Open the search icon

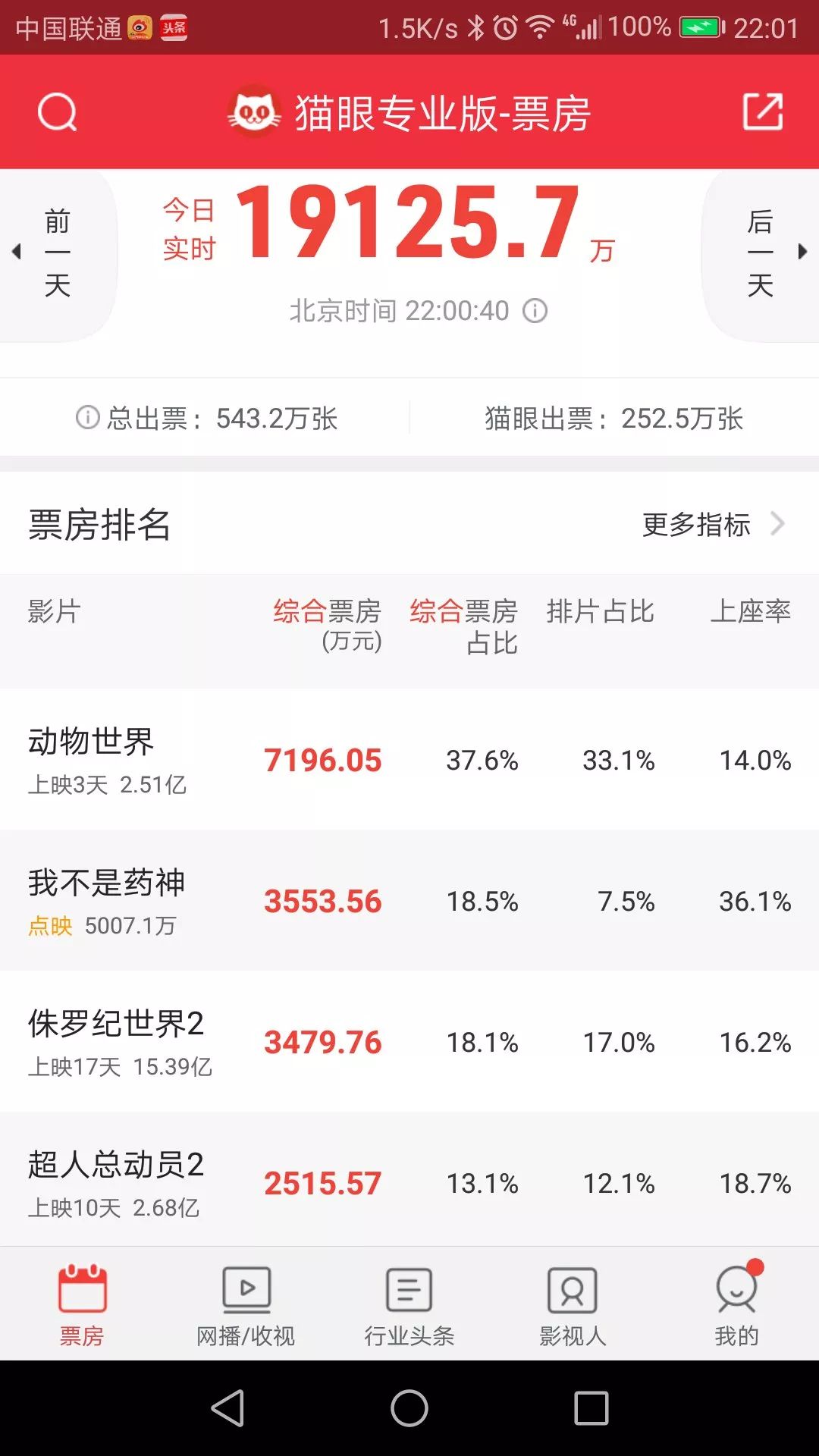[x=58, y=112]
